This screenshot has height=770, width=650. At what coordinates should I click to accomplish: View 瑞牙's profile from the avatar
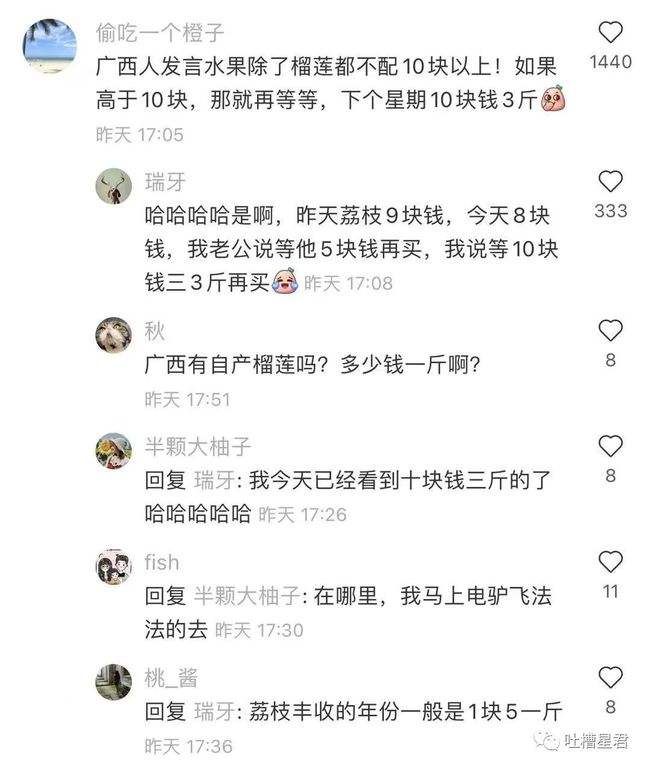[x=114, y=186]
